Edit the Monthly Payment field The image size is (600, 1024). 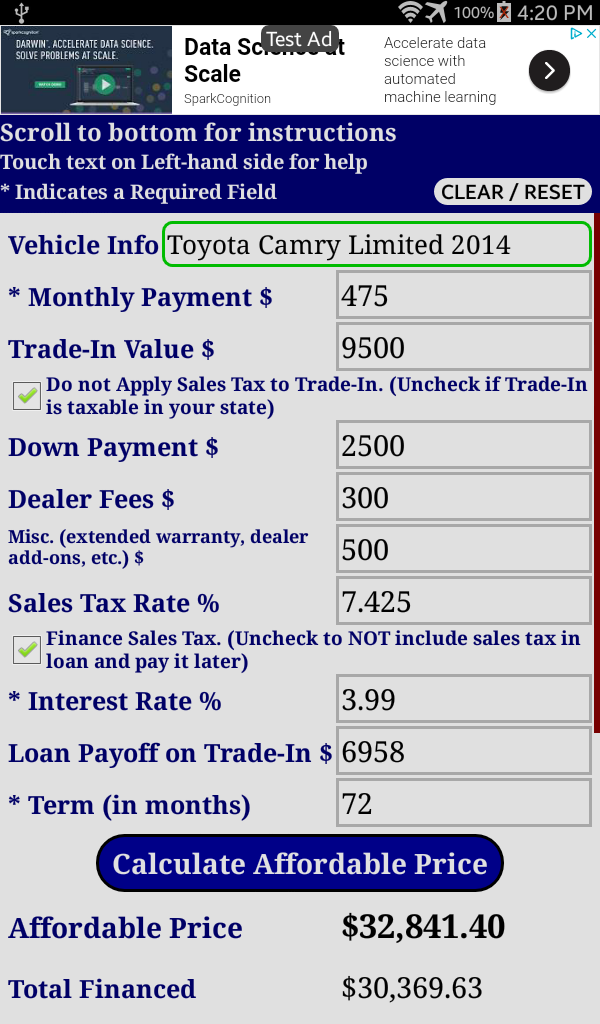463,297
